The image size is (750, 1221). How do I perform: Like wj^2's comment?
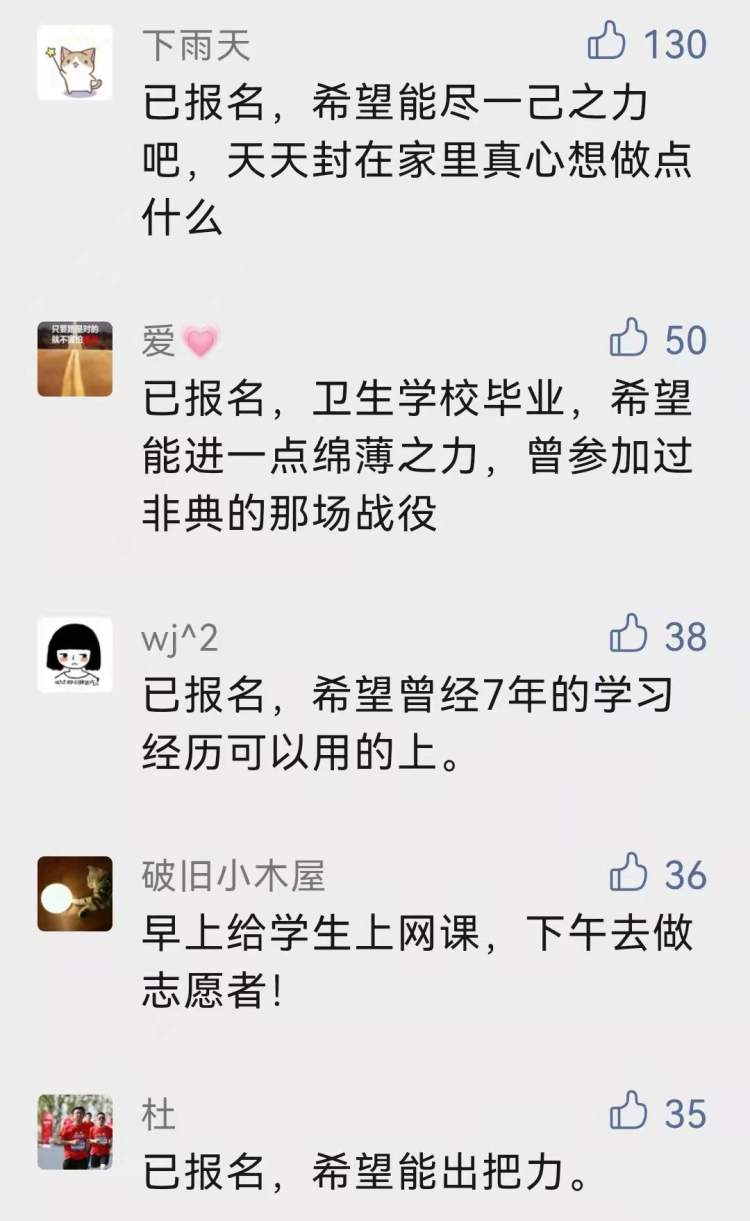[629, 634]
